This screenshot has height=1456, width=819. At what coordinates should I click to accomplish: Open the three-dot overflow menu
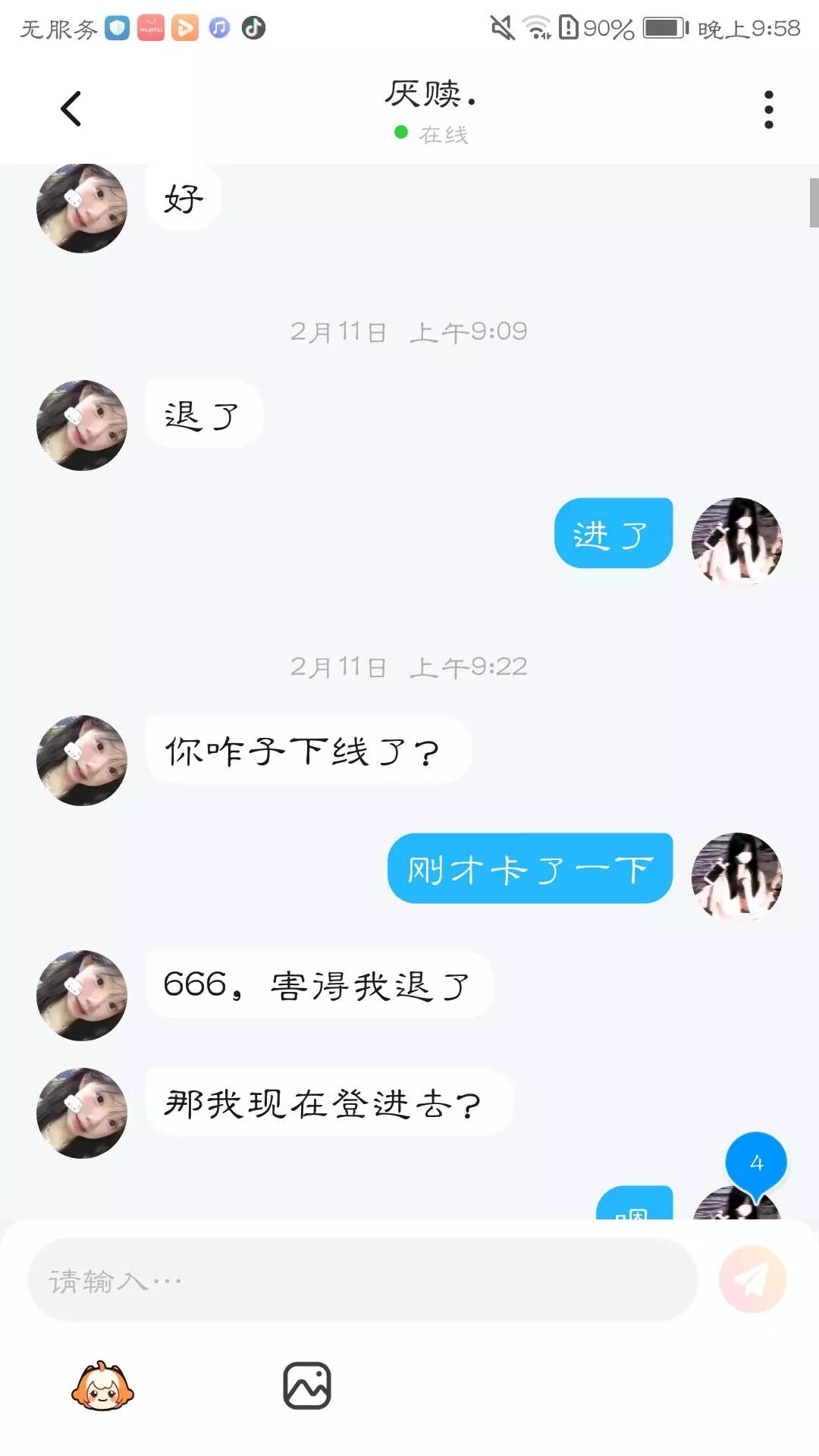pyautogui.click(x=768, y=110)
